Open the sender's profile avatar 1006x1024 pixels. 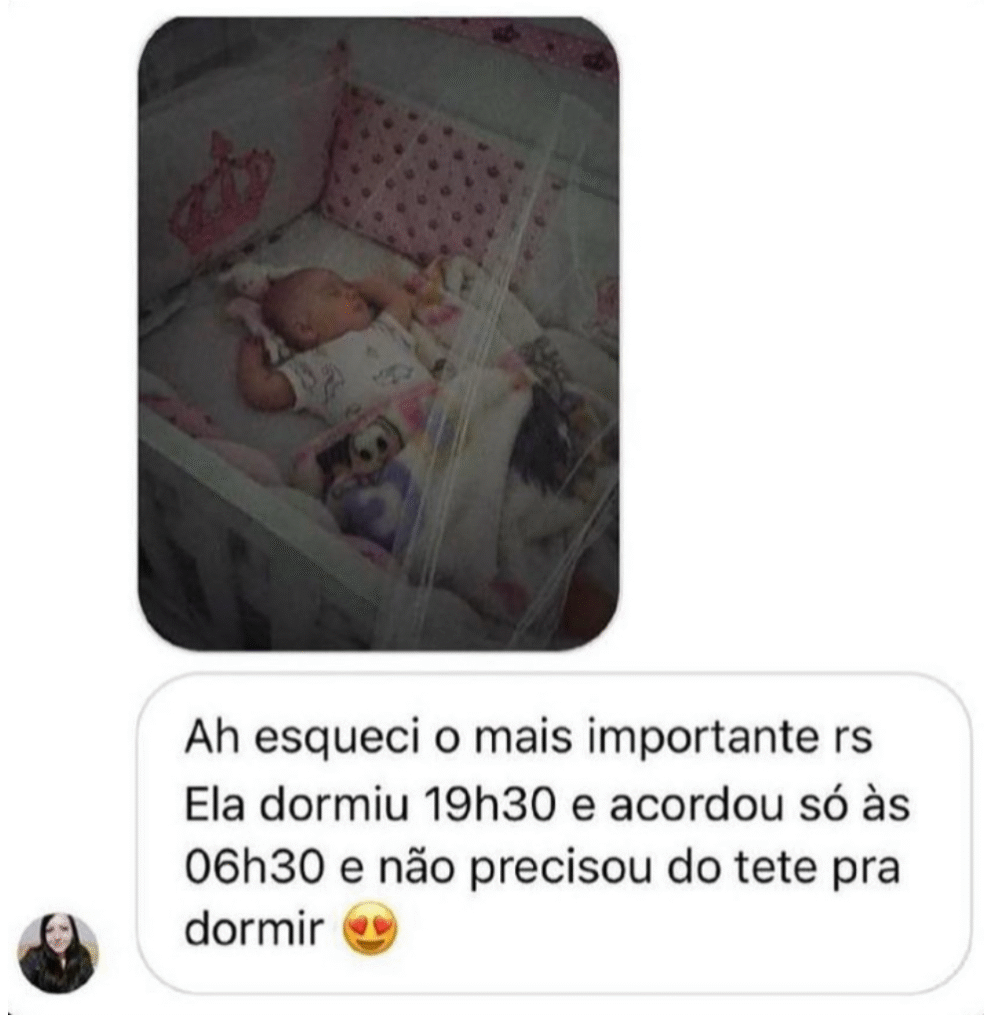point(58,952)
